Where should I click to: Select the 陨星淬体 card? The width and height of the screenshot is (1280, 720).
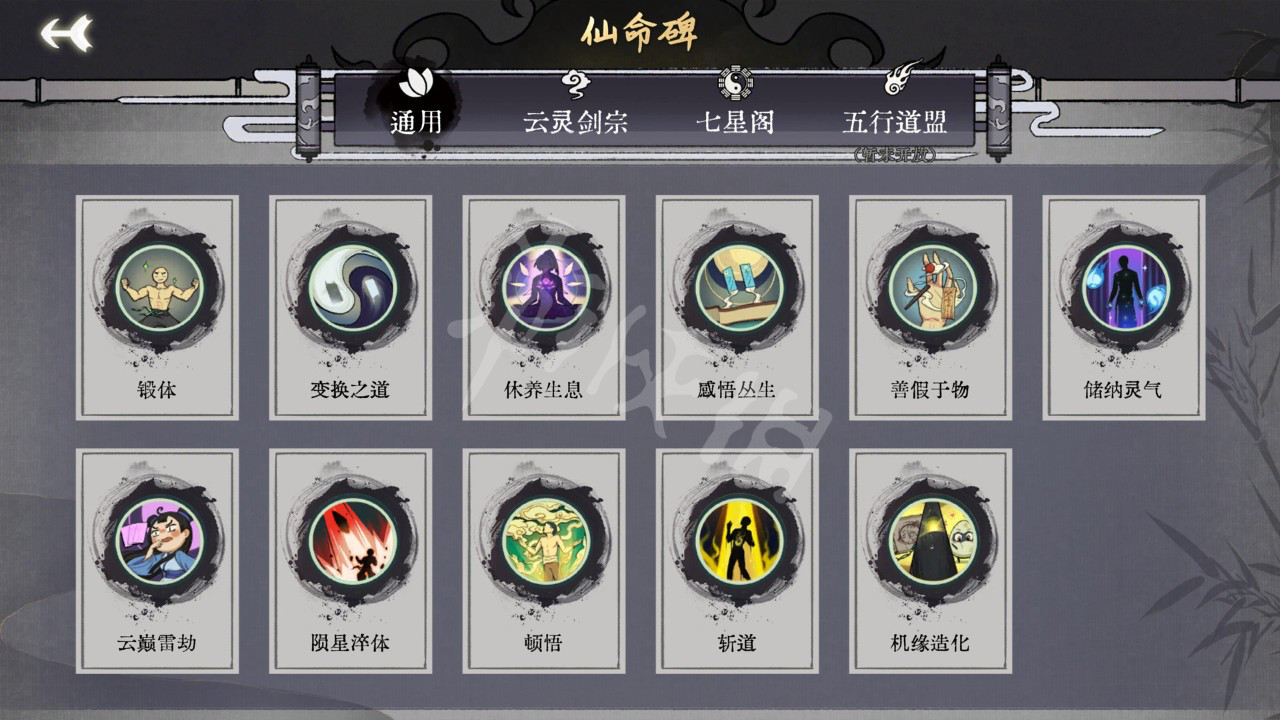tap(350, 560)
